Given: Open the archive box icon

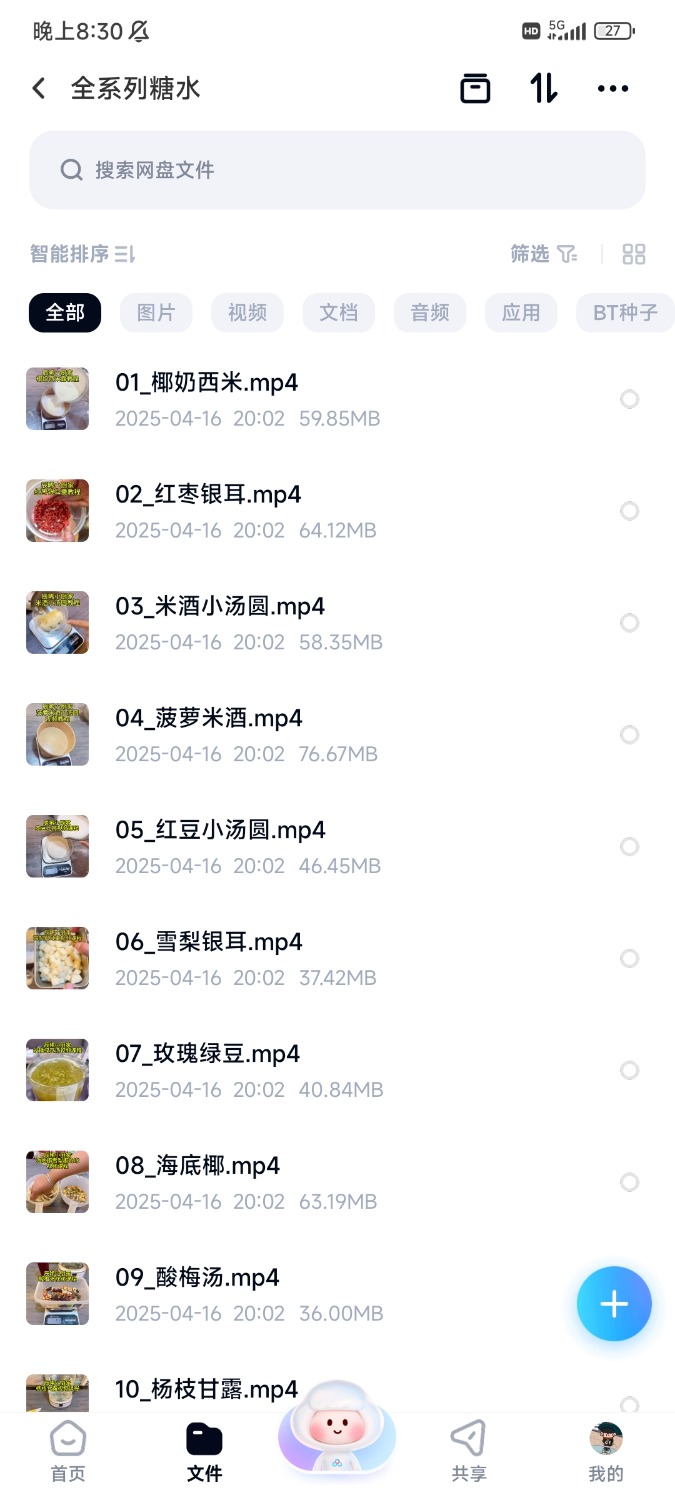Looking at the screenshot, I should coord(475,88).
